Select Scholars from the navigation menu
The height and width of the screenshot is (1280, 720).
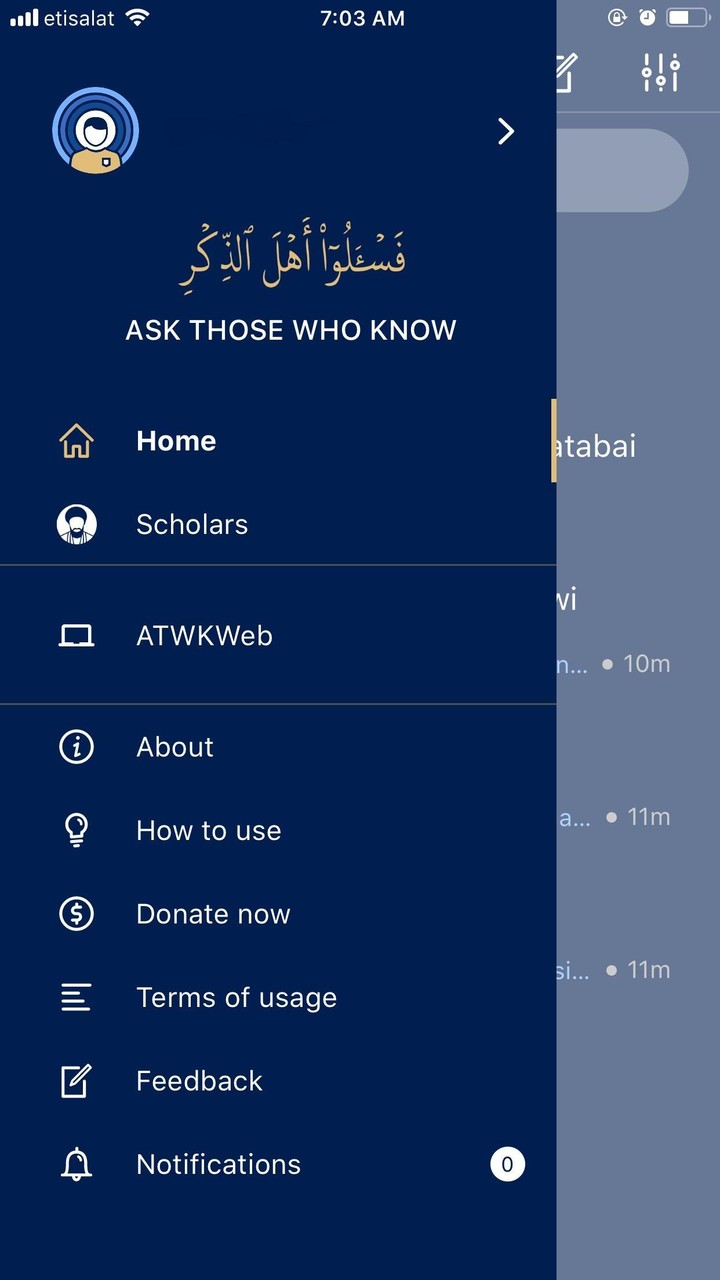[x=192, y=524]
